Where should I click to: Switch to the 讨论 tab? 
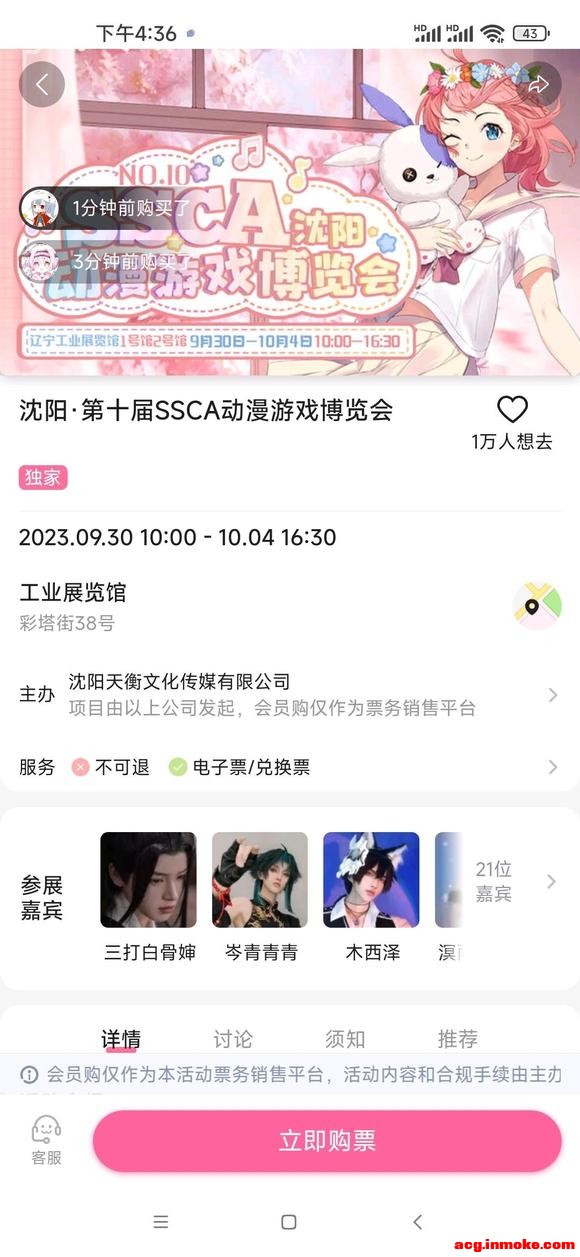(x=233, y=1039)
